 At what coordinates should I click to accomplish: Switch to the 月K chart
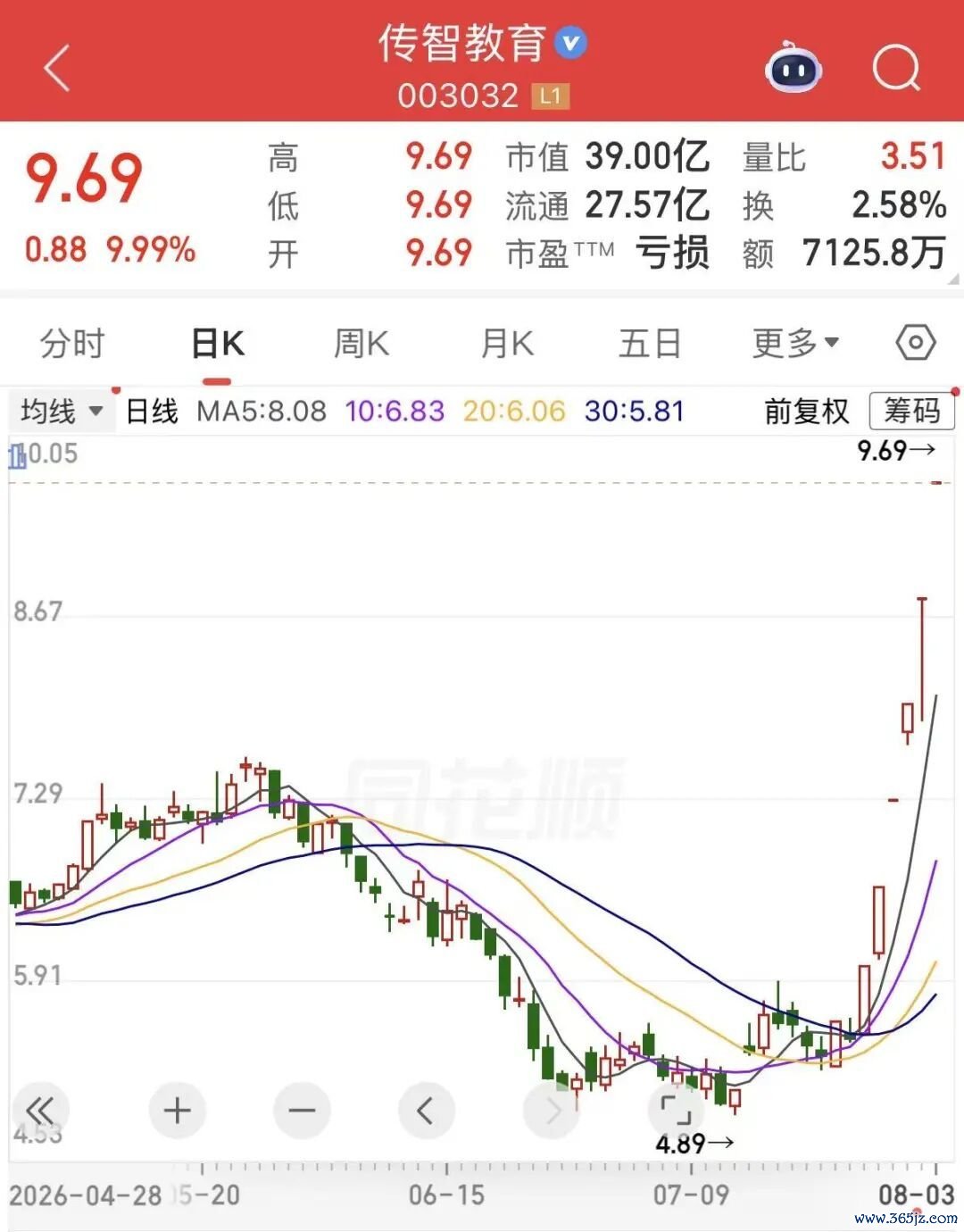coord(507,343)
